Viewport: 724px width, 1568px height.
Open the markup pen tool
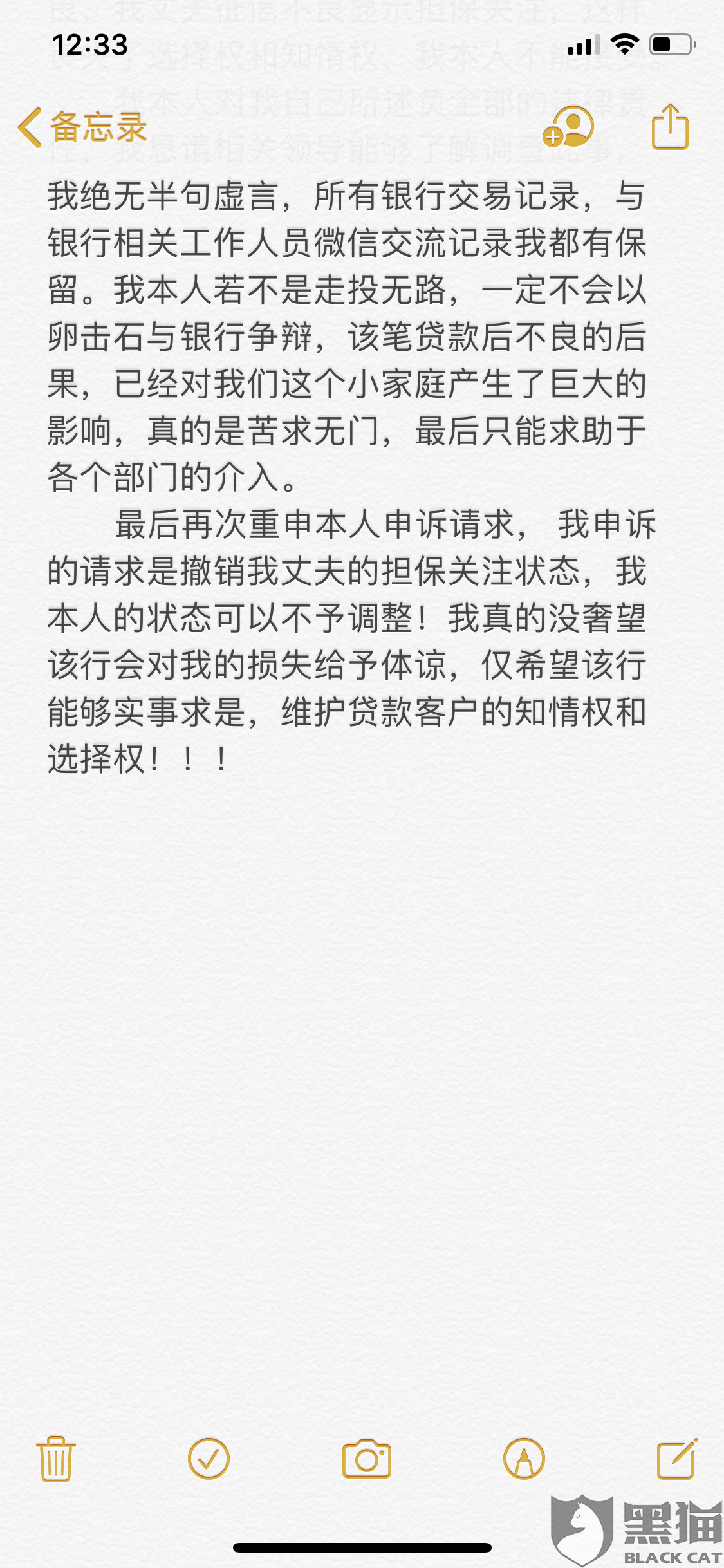tap(524, 1459)
